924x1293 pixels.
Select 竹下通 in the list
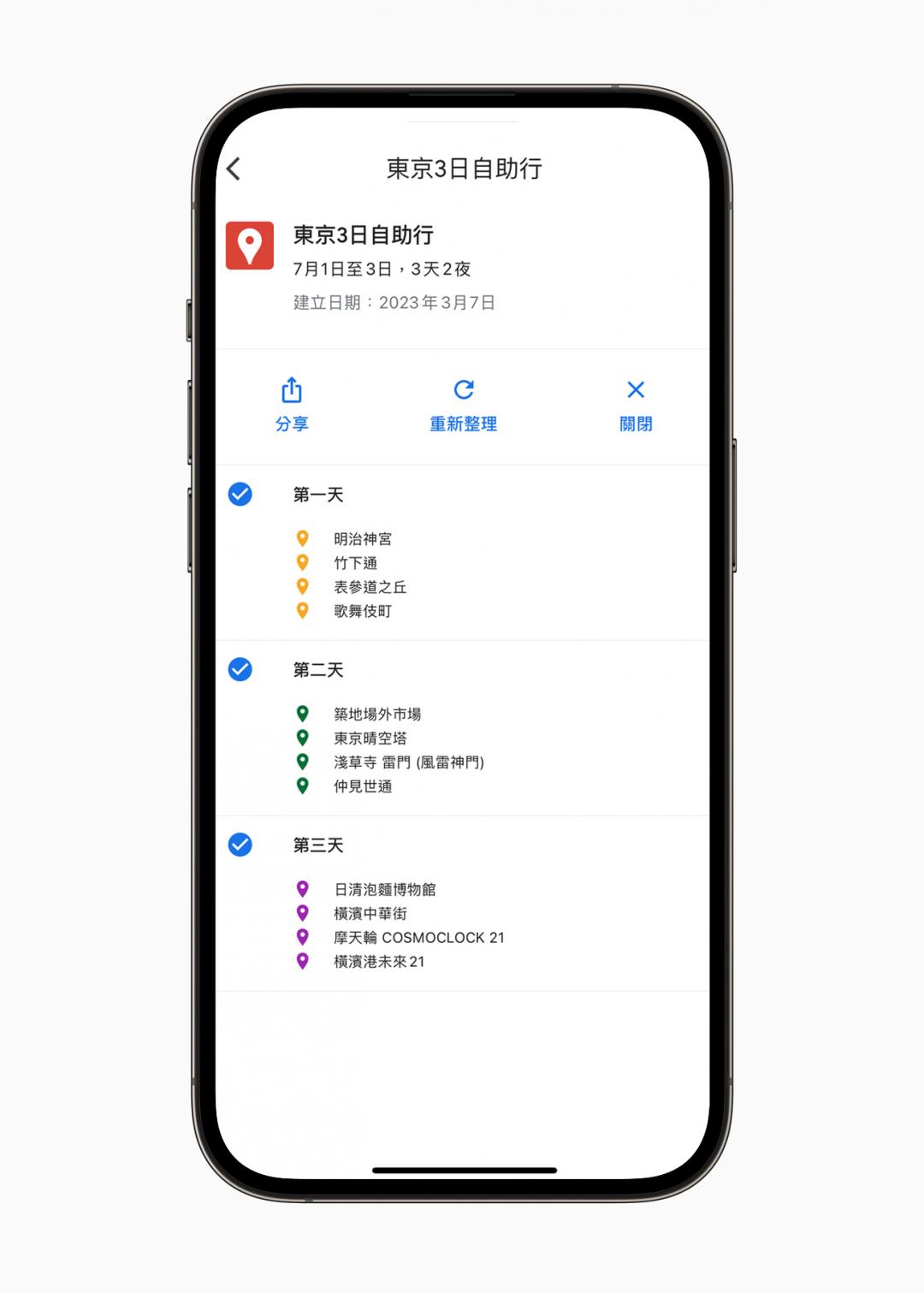[x=355, y=563]
